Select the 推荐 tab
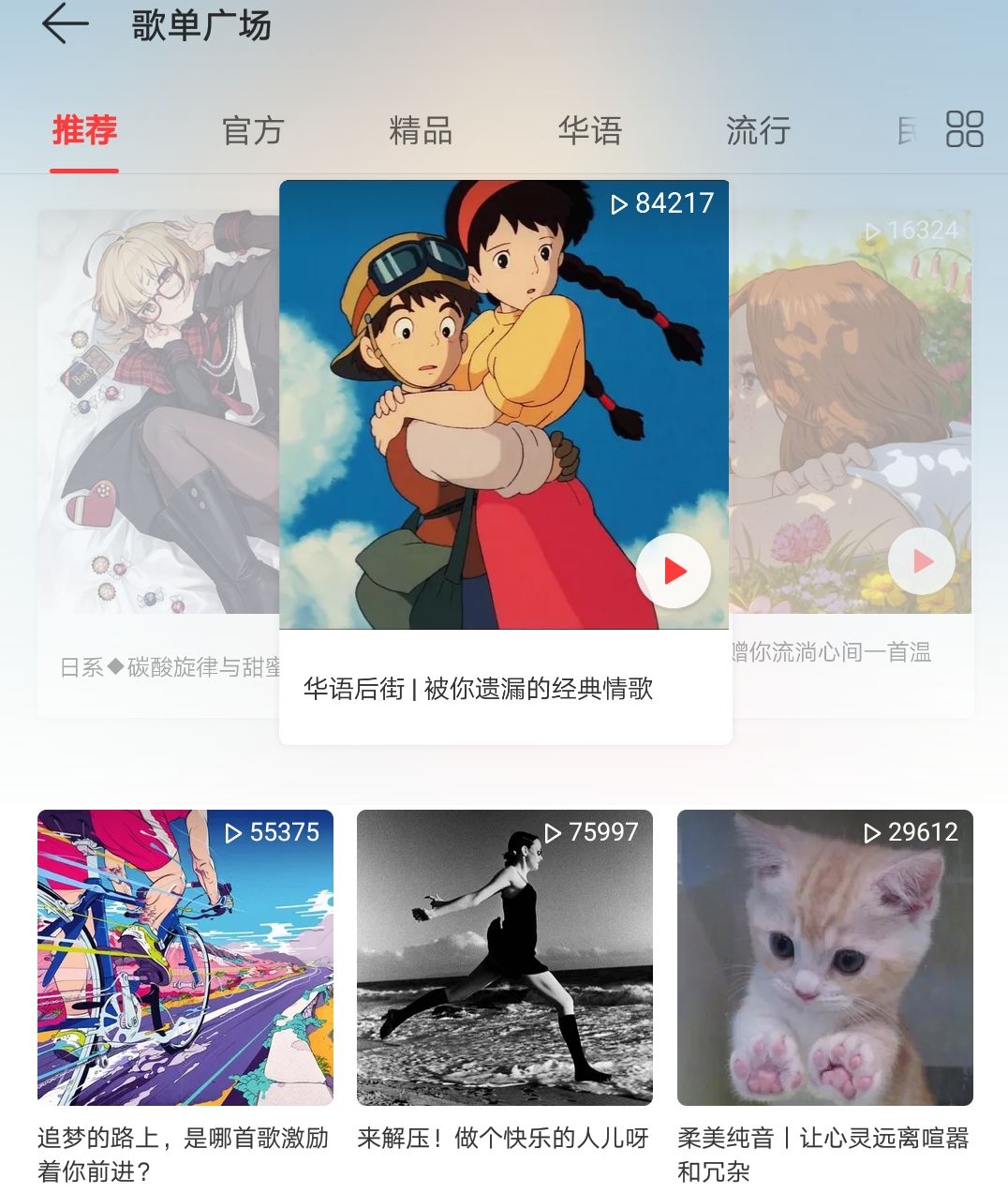The image size is (1008, 1193). [84, 130]
